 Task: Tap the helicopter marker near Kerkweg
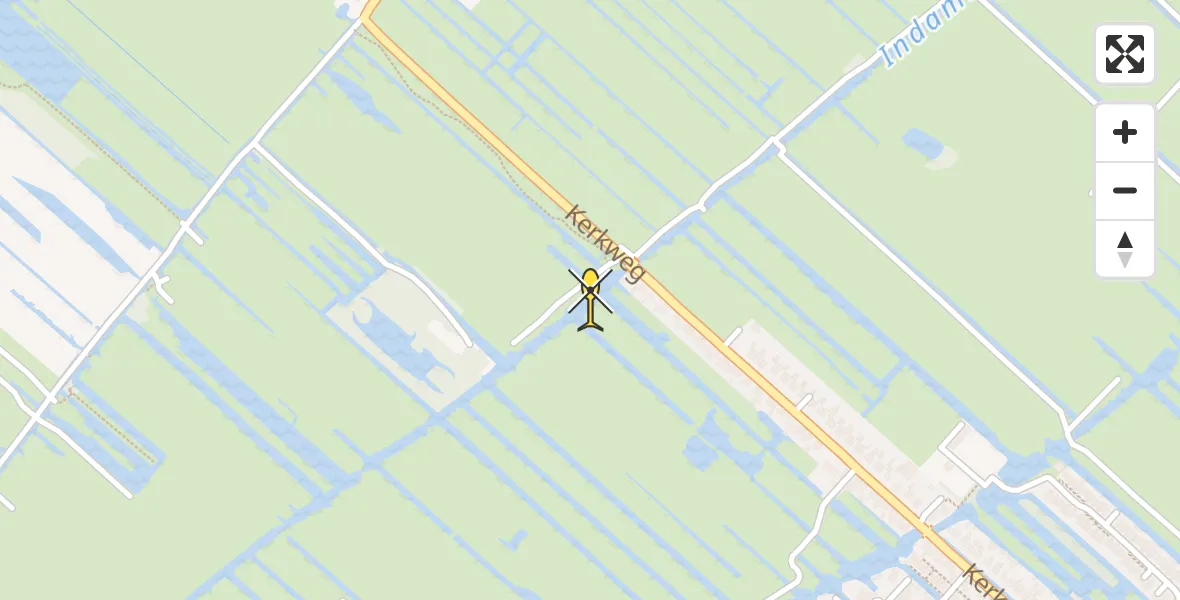(591, 298)
